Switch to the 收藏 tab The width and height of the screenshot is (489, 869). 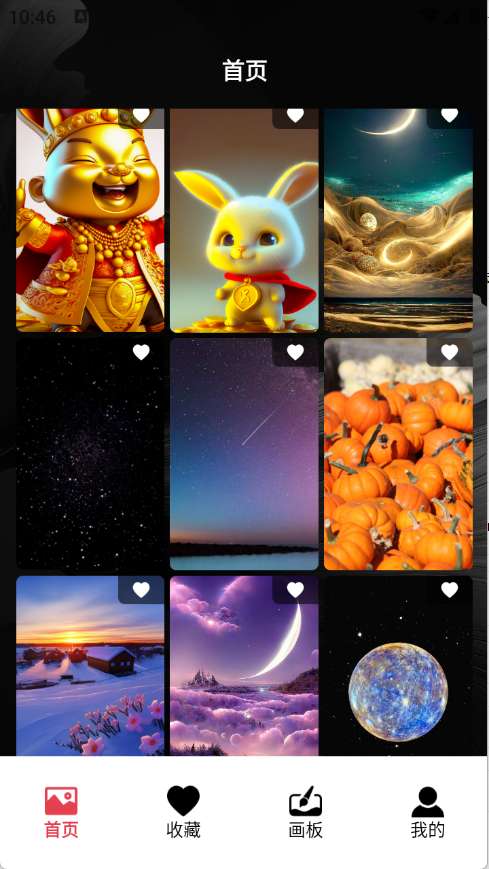point(183,812)
